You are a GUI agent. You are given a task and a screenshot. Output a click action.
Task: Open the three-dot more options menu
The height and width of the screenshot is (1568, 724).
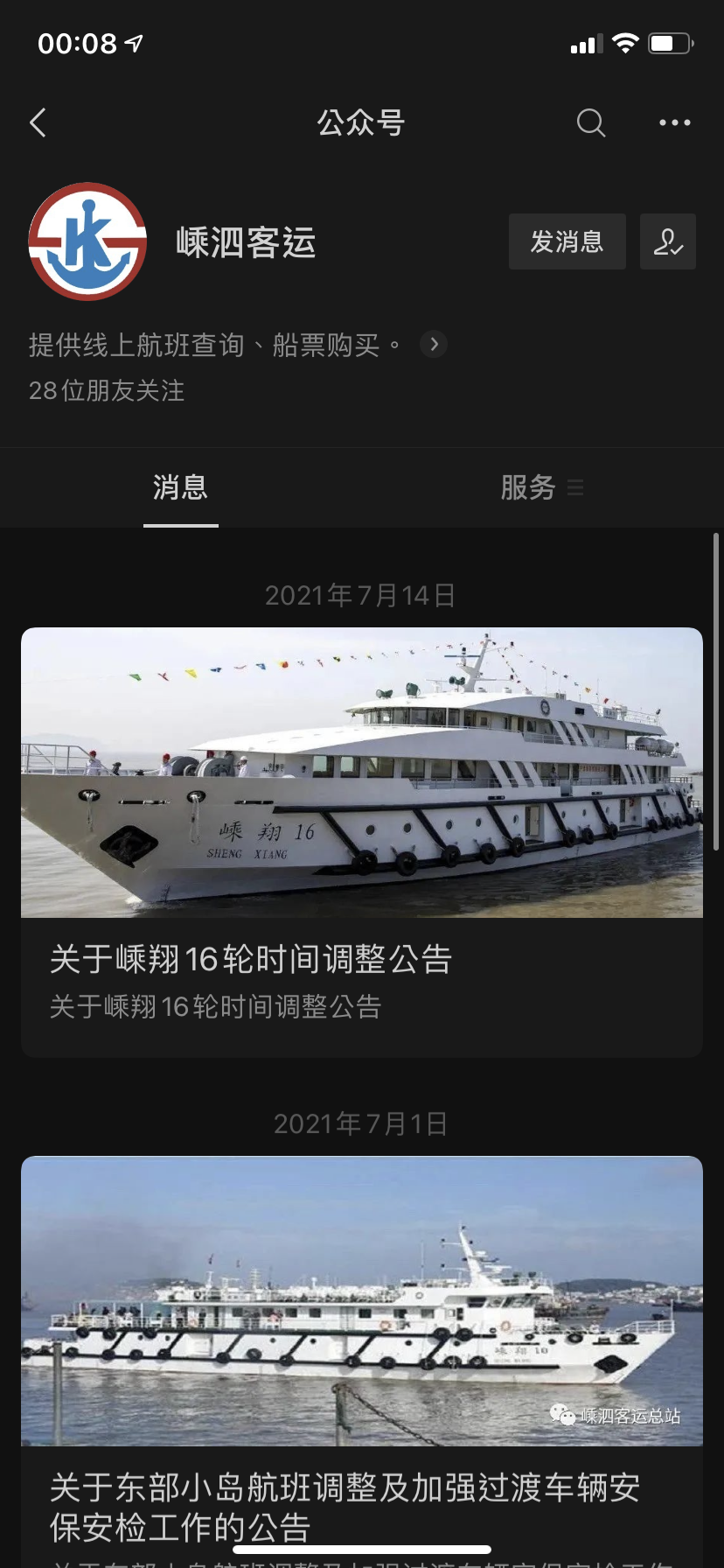[674, 122]
